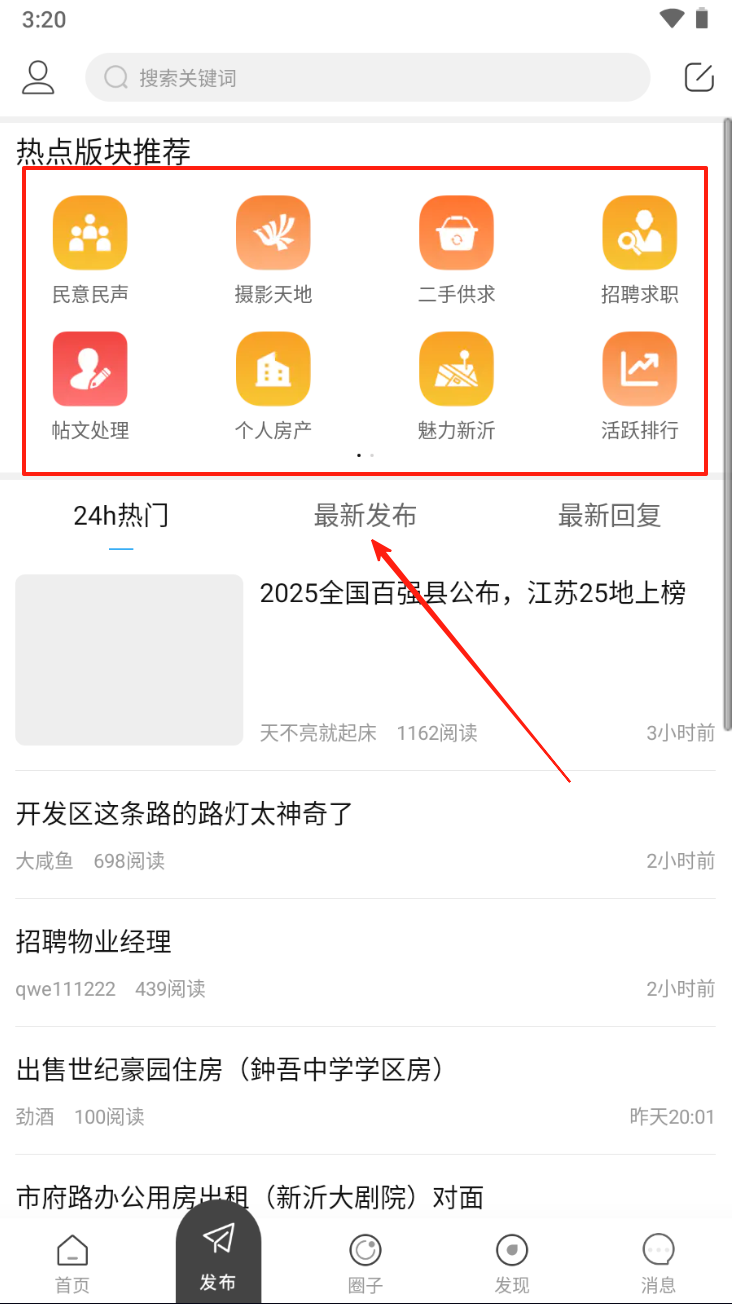Open the compose post icon
Image resolution: width=732 pixels, height=1304 pixels.
point(699,77)
